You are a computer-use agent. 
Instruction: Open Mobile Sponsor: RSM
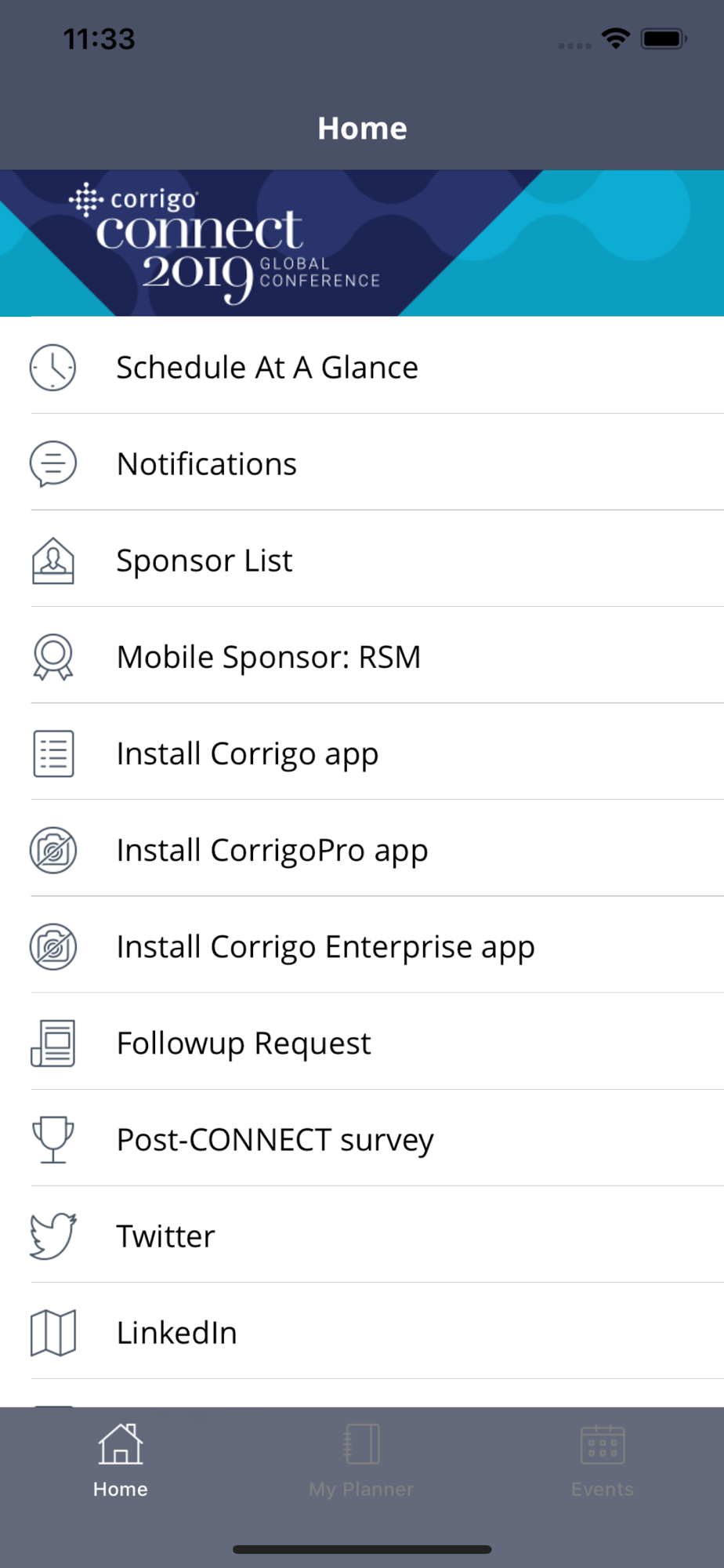click(362, 655)
